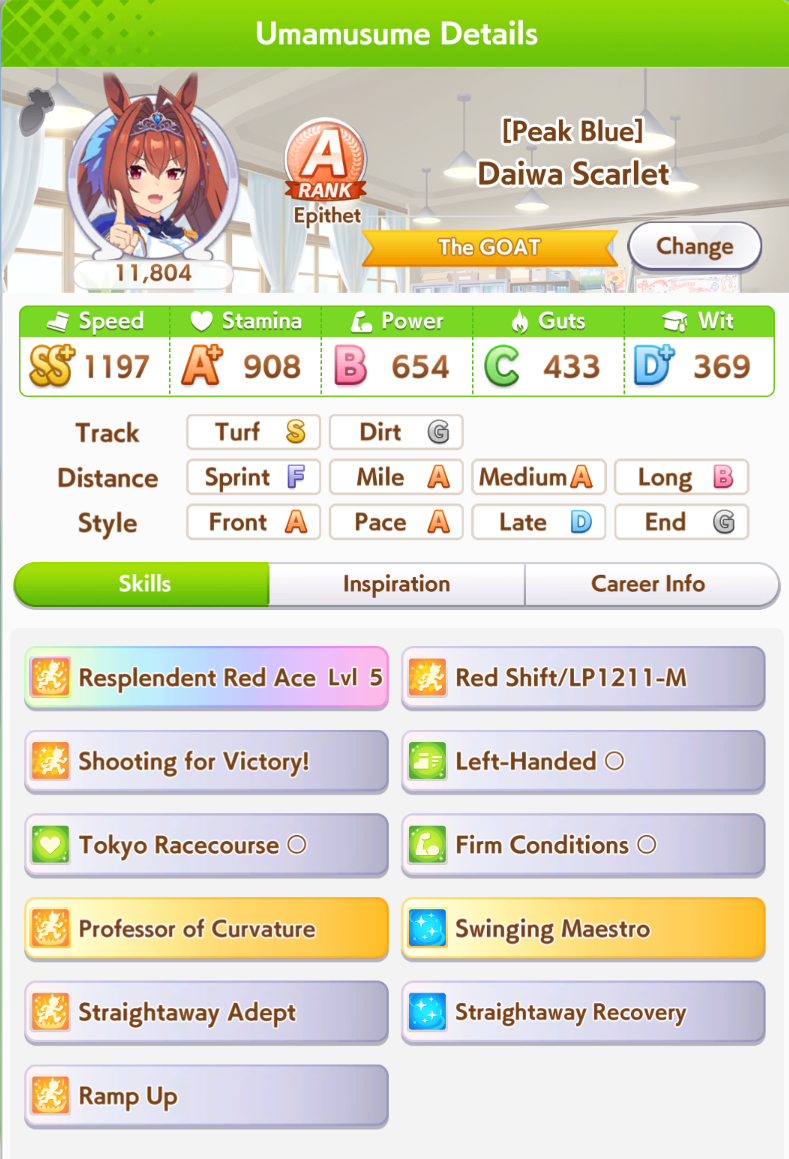View the Shooting for Victory! skill
This screenshot has height=1159, width=789.
tap(206, 761)
